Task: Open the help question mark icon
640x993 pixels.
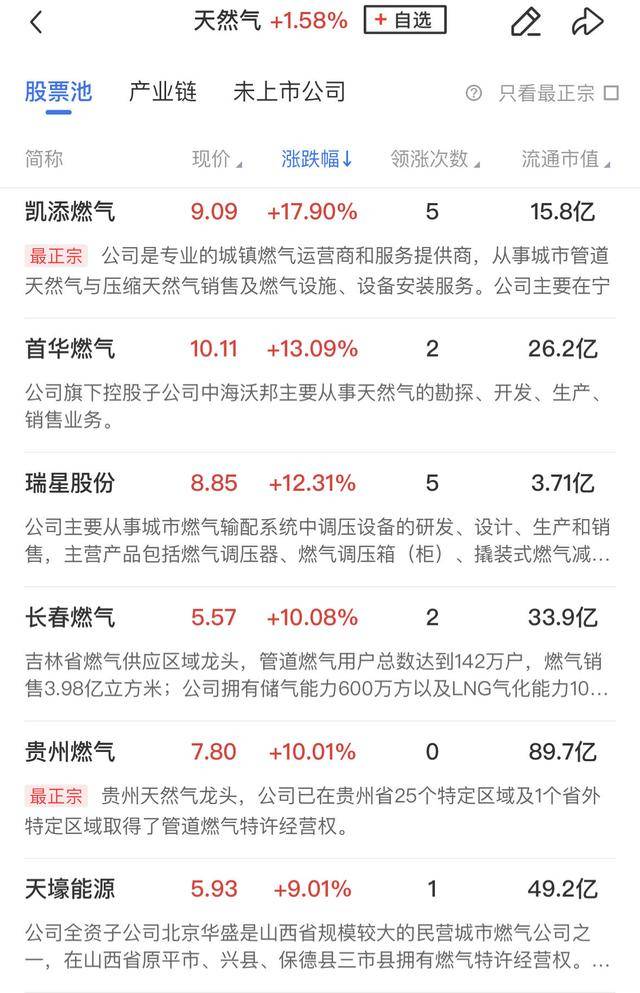Action: point(474,94)
